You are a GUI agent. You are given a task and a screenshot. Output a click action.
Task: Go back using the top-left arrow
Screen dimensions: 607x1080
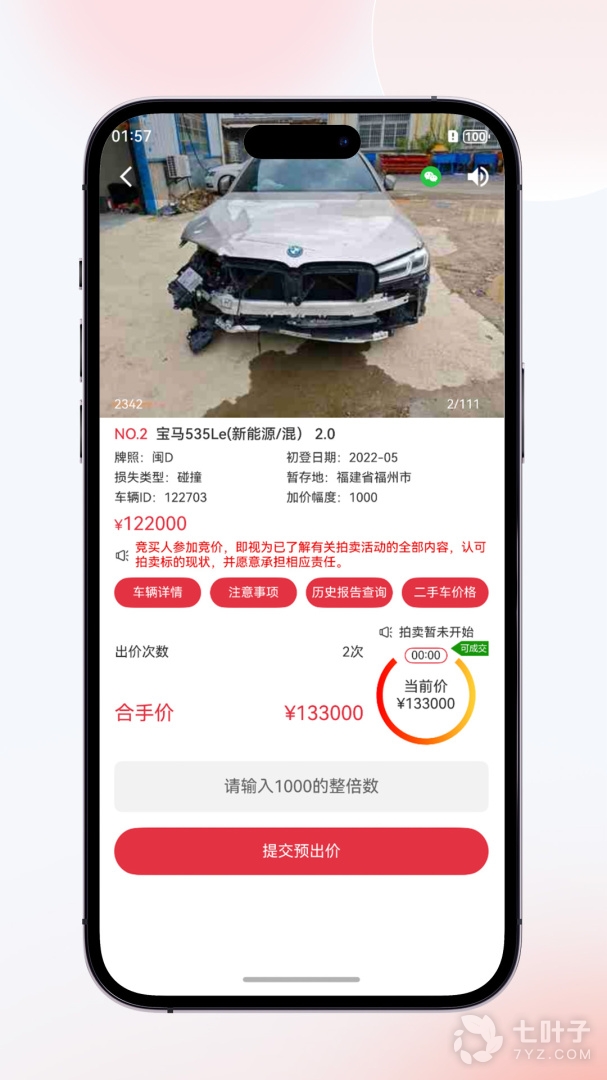click(x=126, y=177)
